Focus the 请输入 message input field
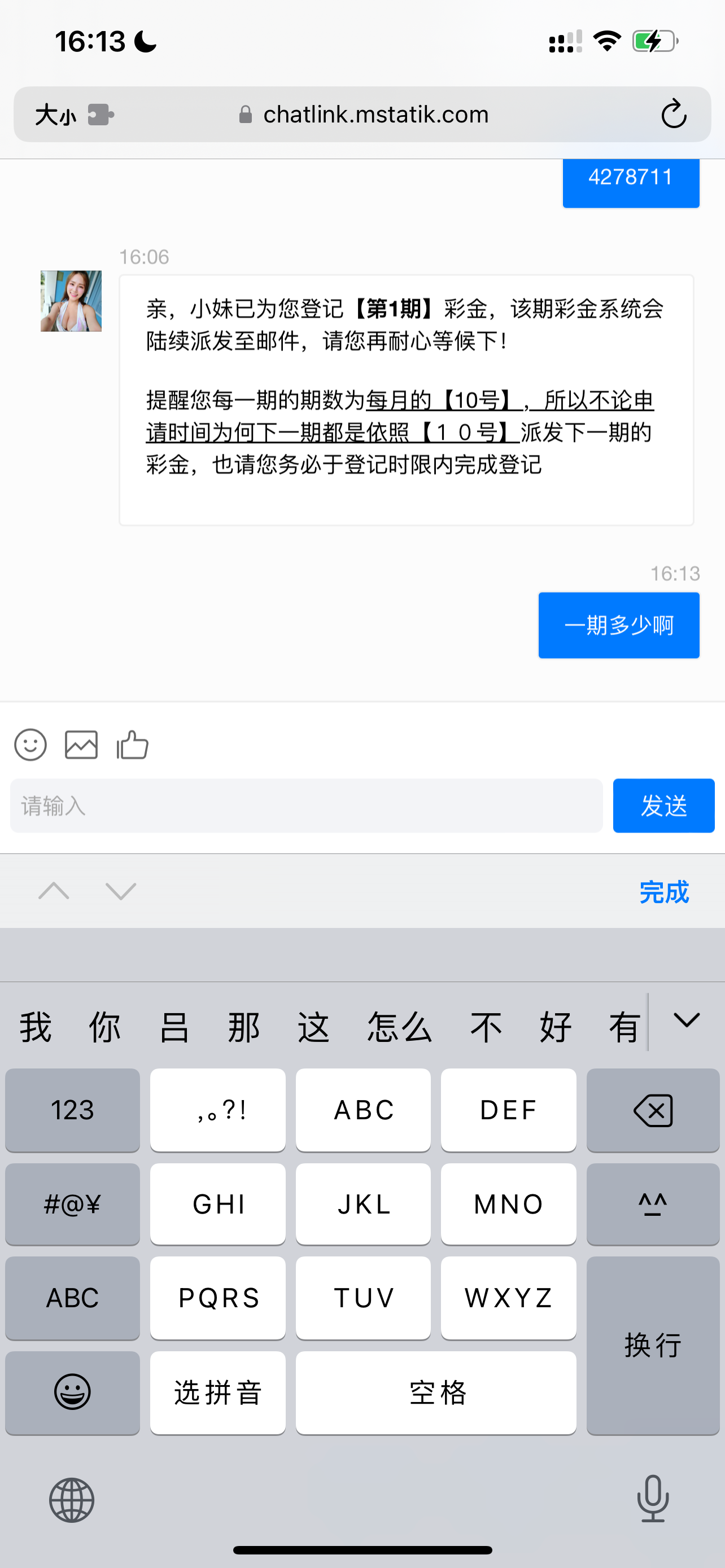Viewport: 725px width, 1568px height. (x=306, y=806)
